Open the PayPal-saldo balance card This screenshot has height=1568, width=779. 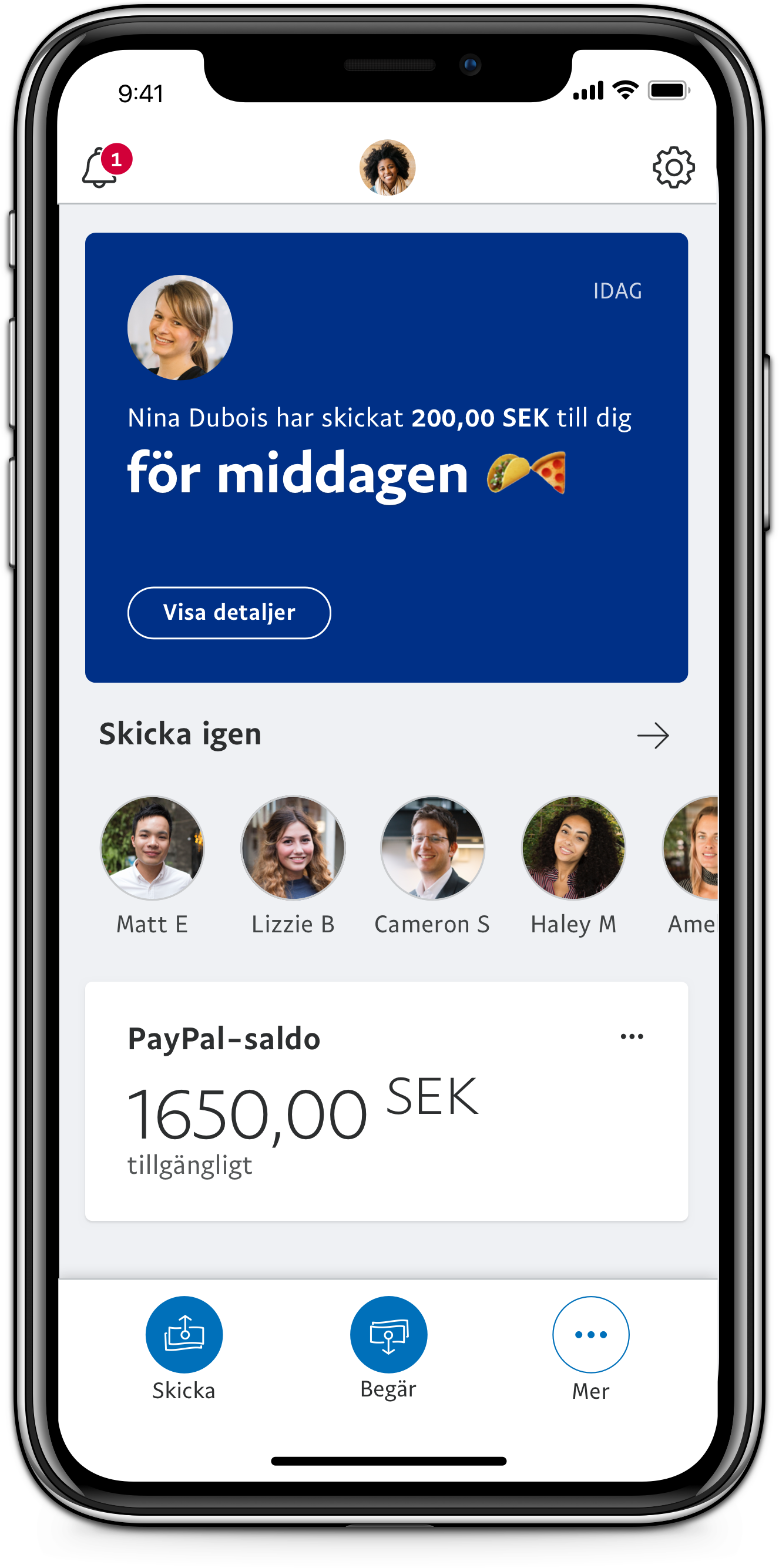(x=387, y=1114)
